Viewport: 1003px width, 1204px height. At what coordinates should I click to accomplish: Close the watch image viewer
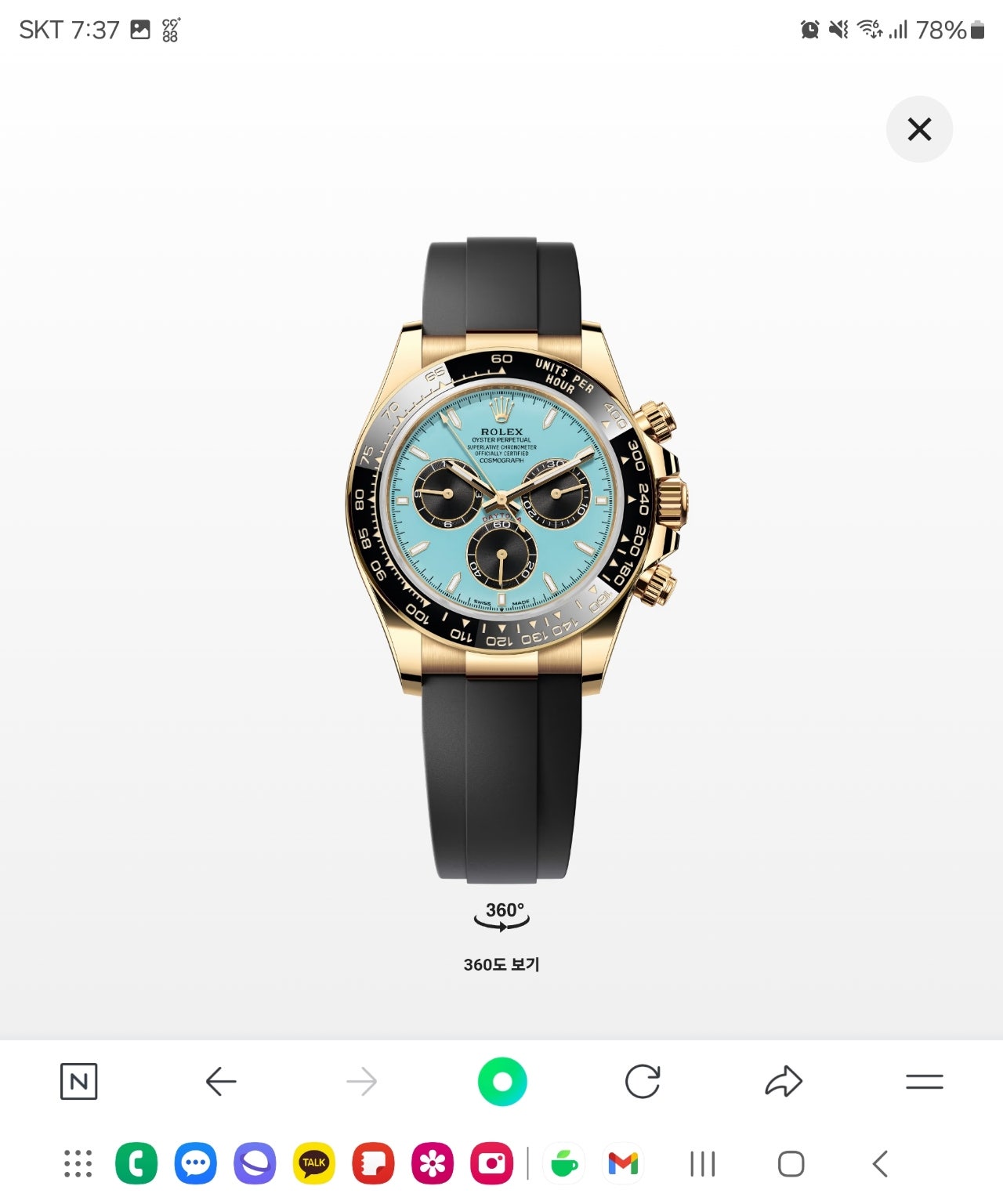(919, 129)
